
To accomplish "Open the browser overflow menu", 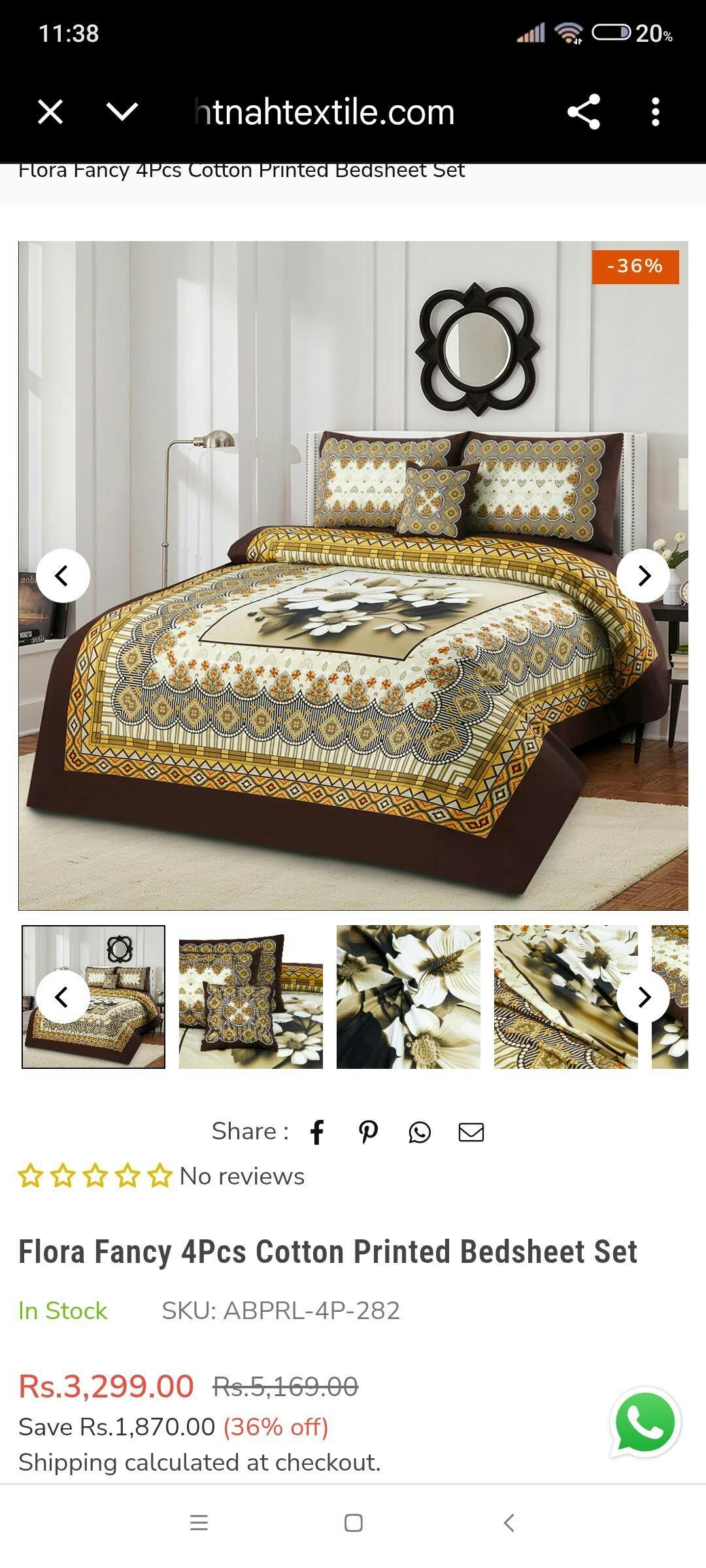I will (656, 112).
